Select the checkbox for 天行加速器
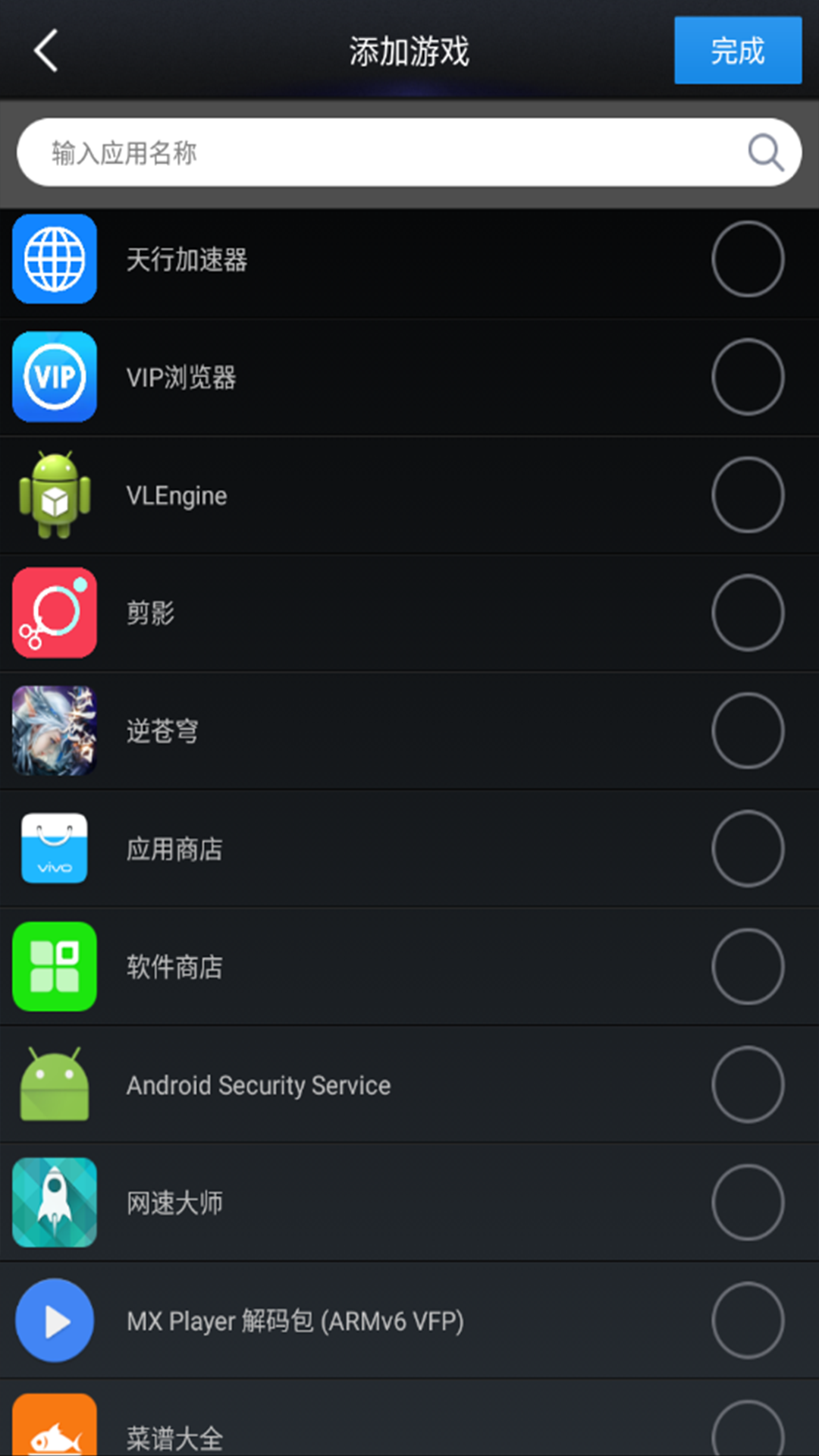The height and width of the screenshot is (1456, 819). click(748, 259)
